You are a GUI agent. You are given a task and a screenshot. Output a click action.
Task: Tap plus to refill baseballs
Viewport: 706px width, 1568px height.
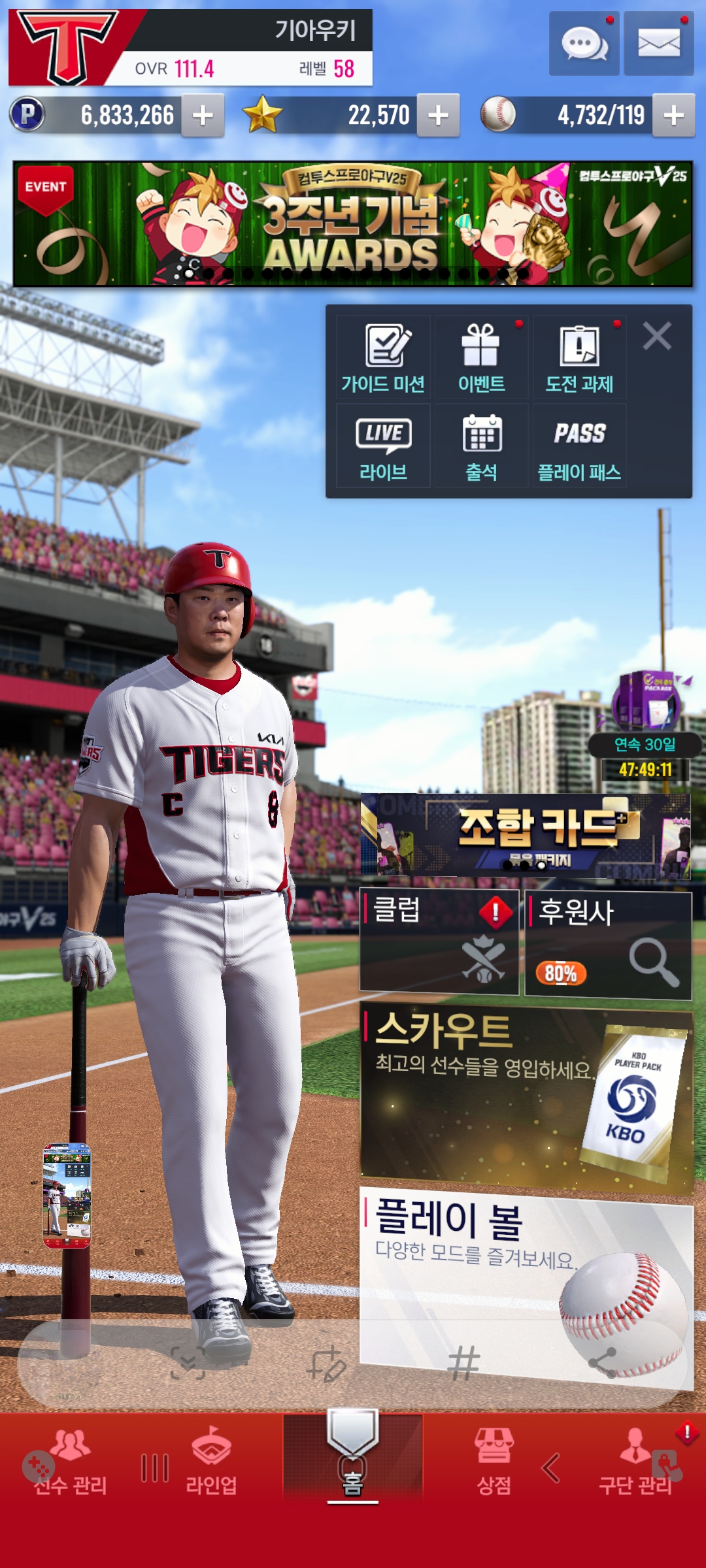(673, 116)
